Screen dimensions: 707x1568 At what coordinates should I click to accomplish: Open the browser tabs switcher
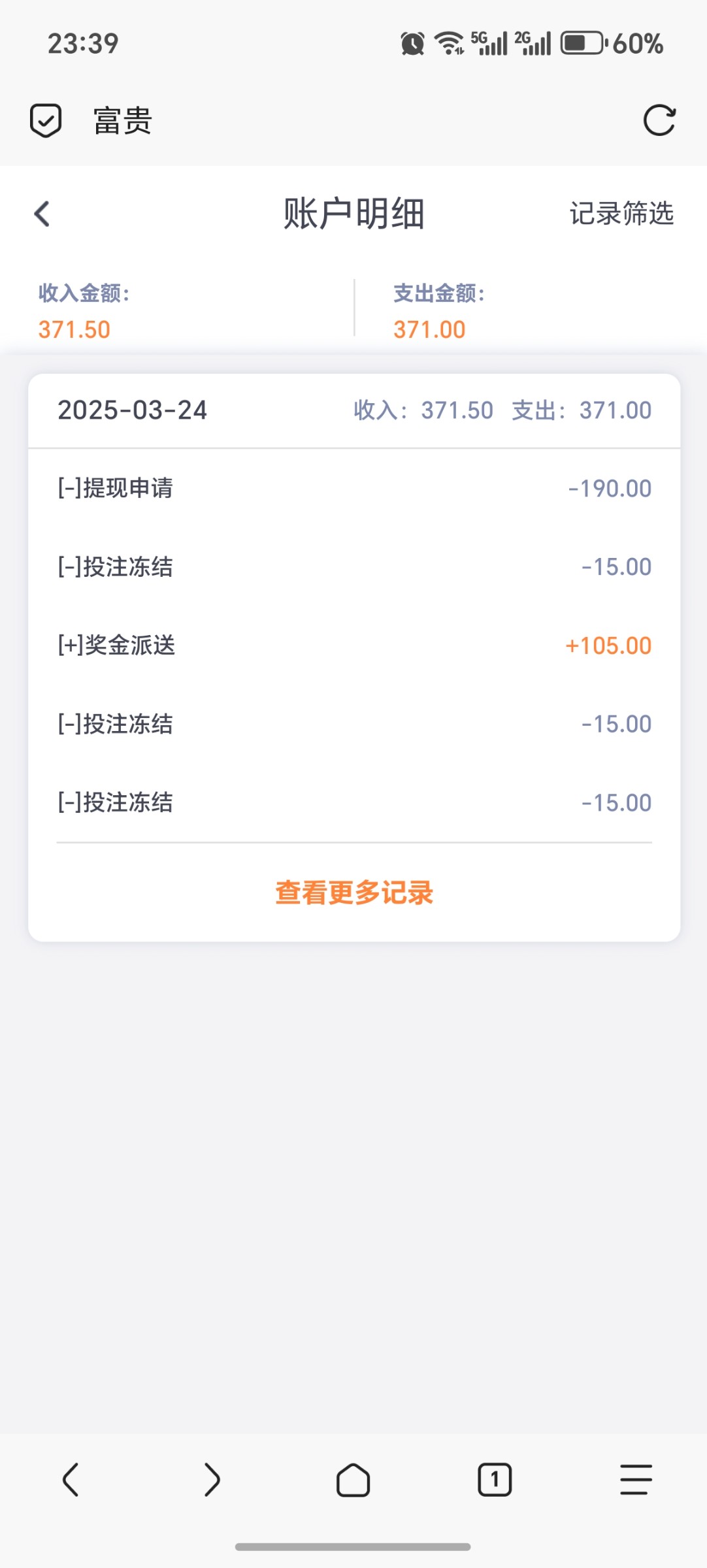495,1480
